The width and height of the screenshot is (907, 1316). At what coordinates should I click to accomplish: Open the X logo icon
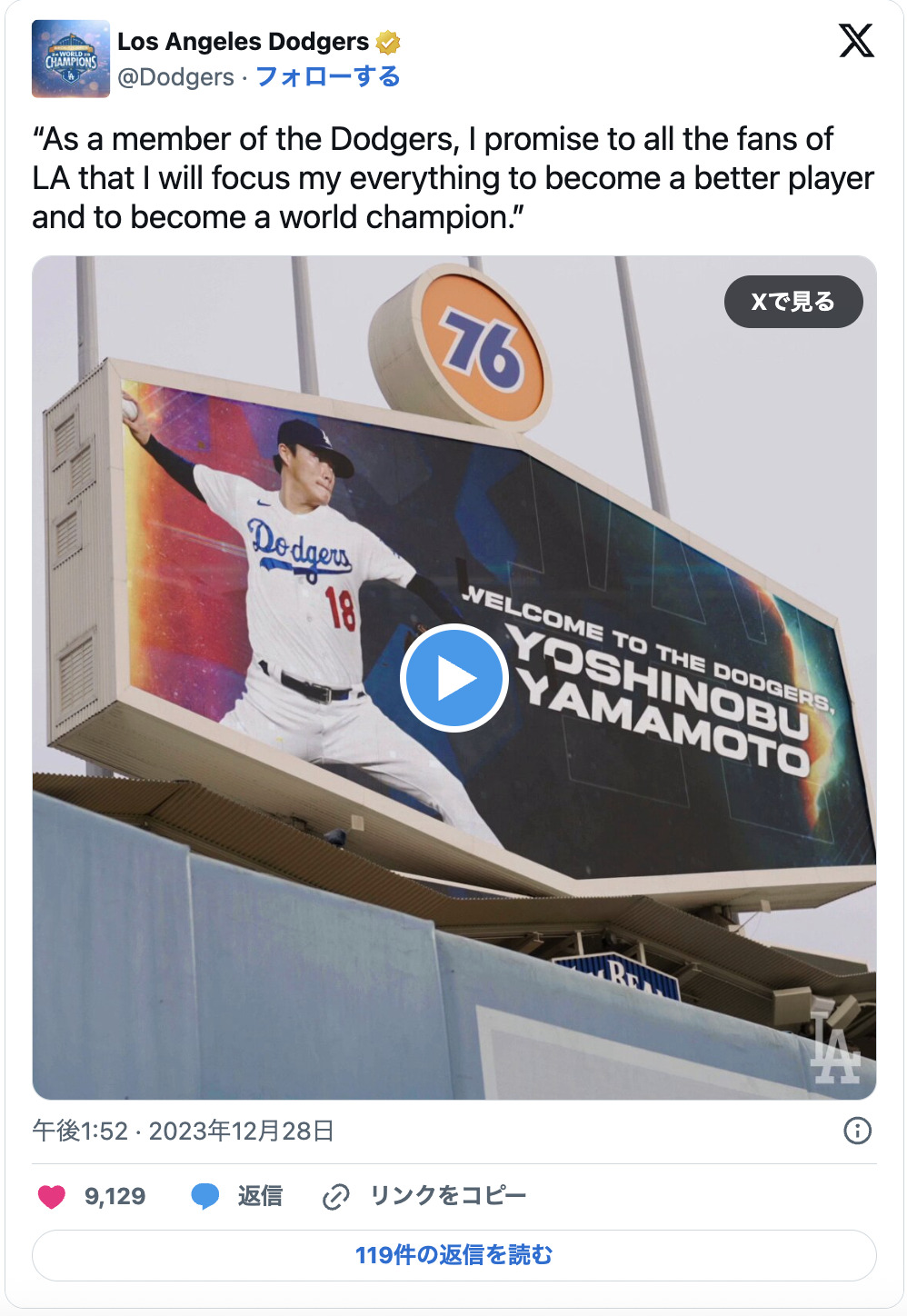click(x=855, y=41)
